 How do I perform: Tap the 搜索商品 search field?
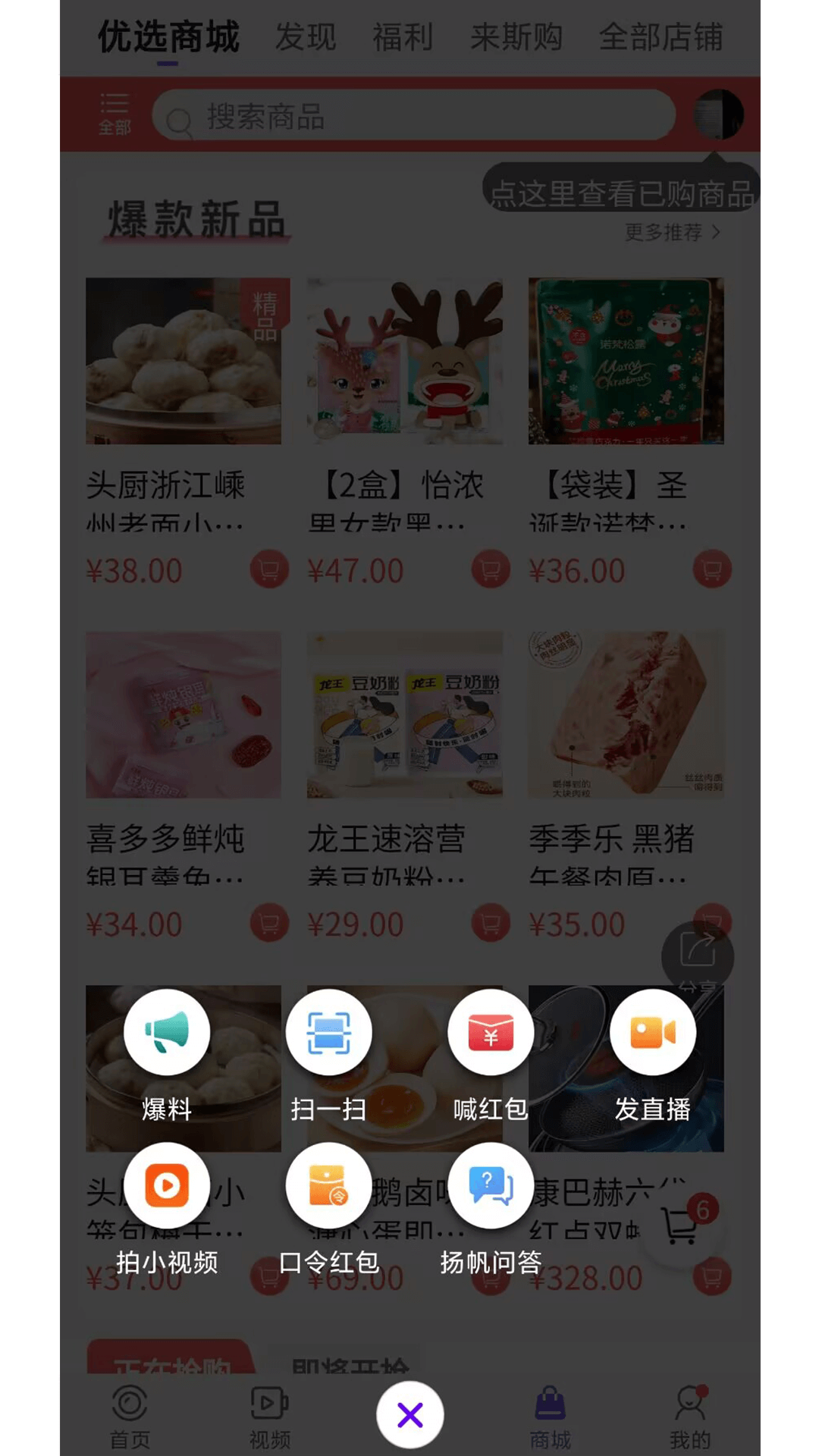(415, 115)
